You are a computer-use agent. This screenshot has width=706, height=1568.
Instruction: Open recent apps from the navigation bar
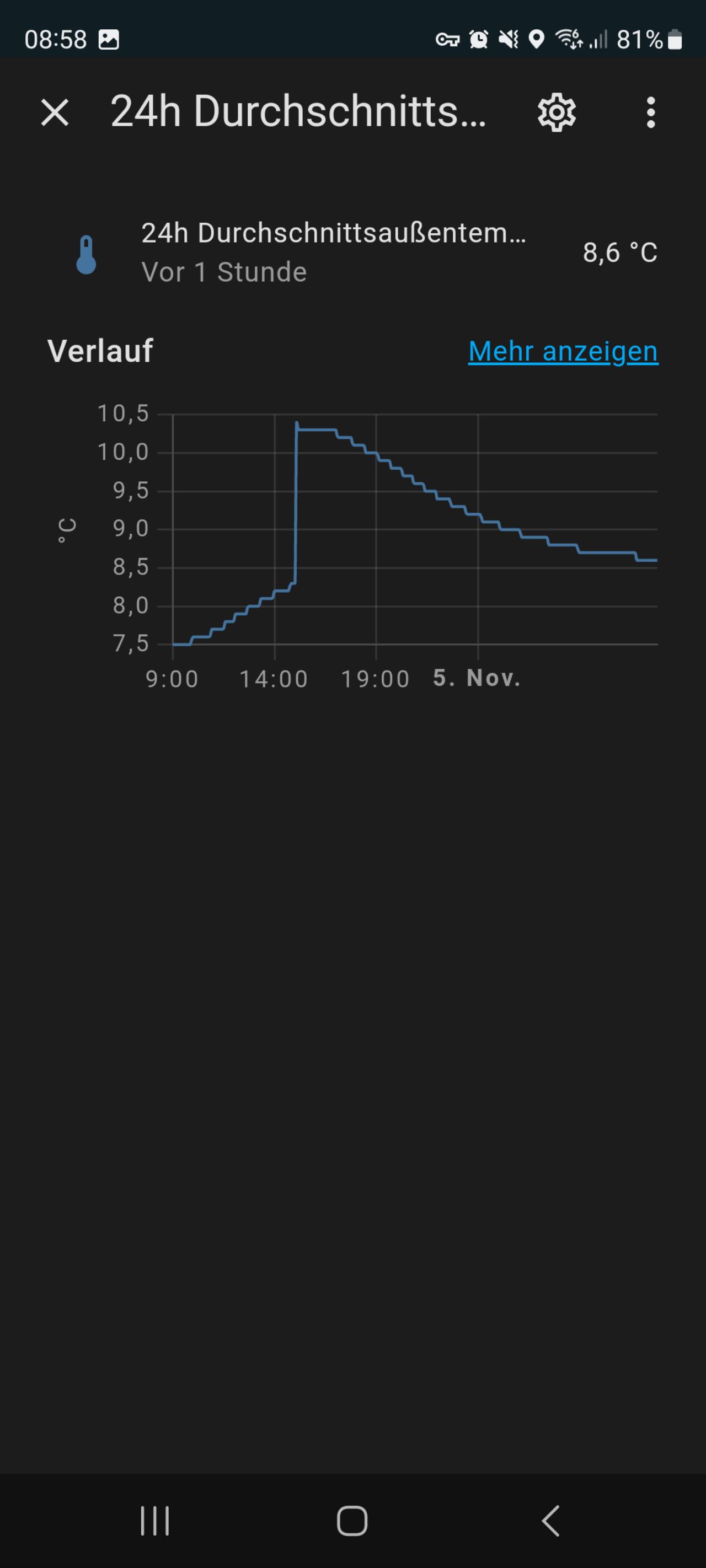pyautogui.click(x=155, y=1521)
